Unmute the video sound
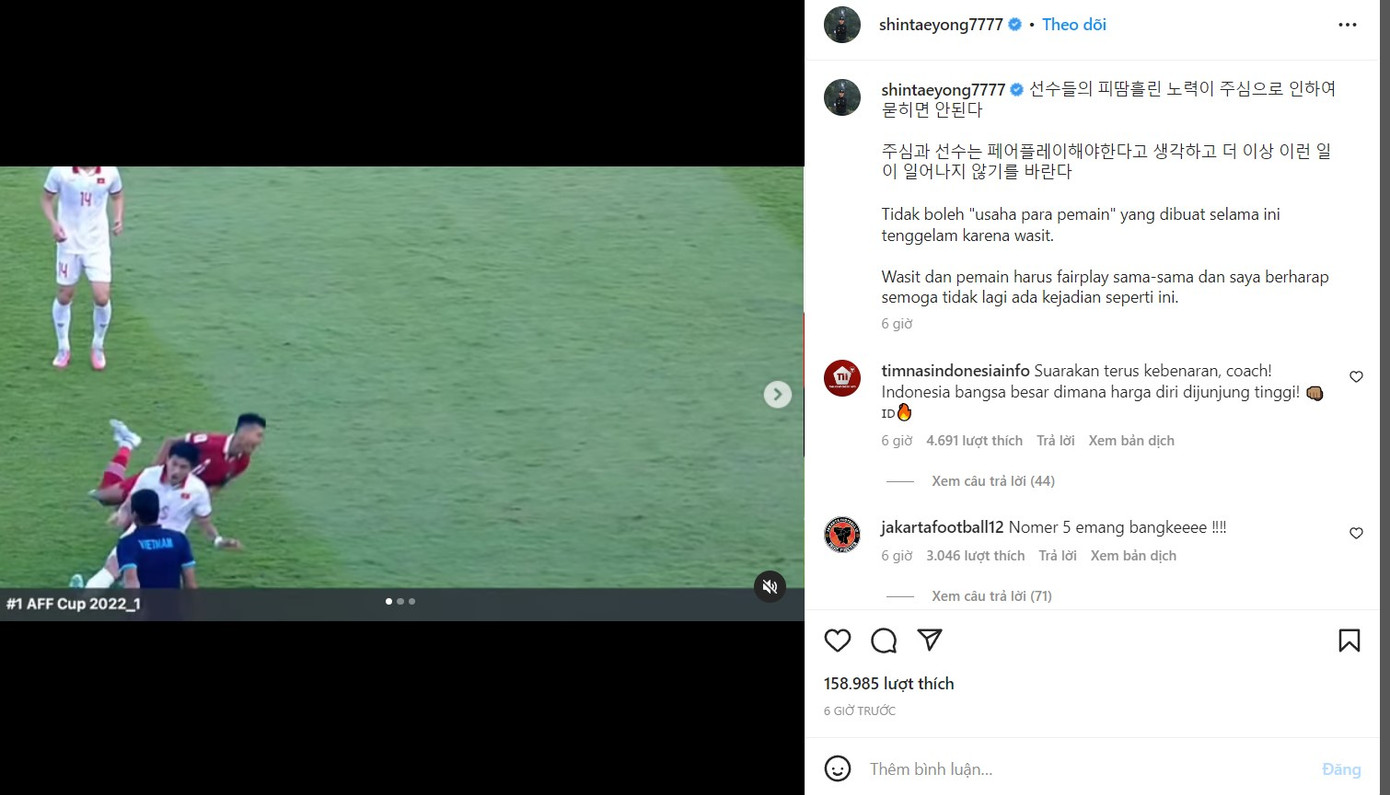Screen dimensions: 1390x795 click(769, 587)
